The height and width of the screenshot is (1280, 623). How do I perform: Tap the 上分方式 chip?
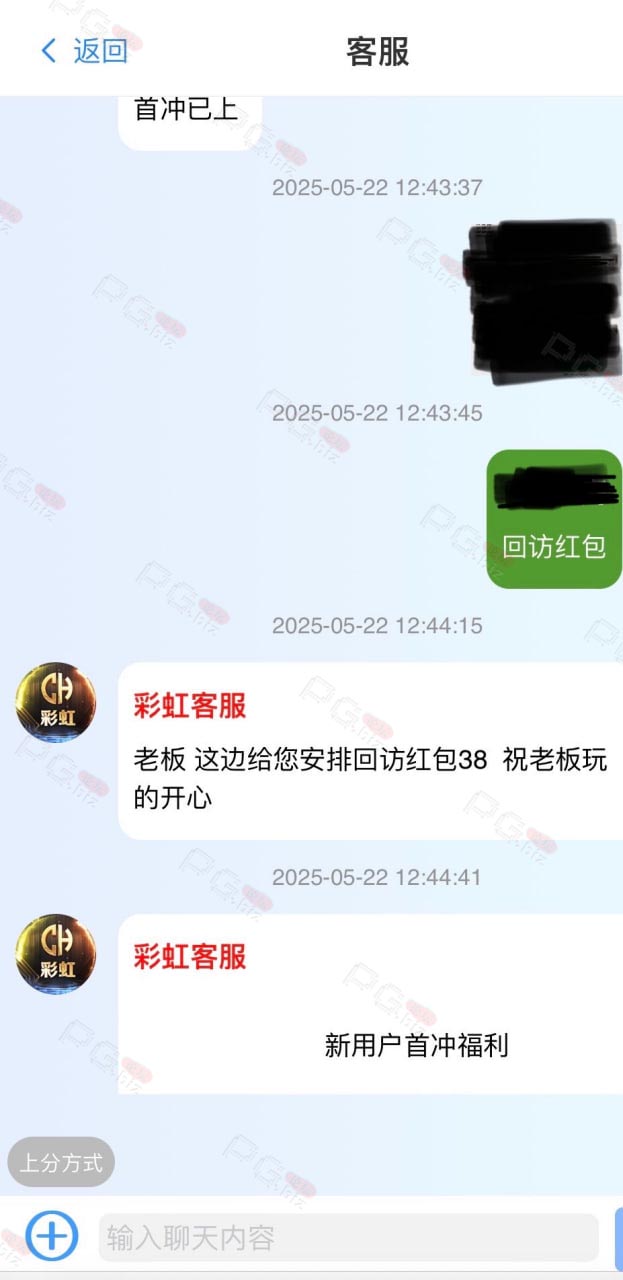61,1163
